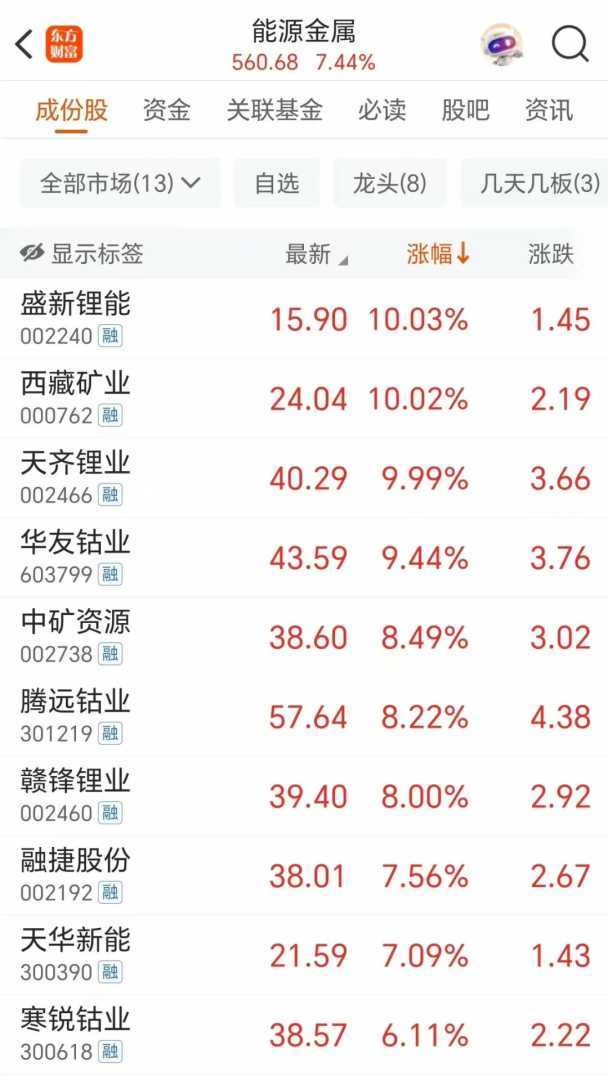This screenshot has width=608, height=1080.
Task: Select the 自选 filter chip
Action: point(277,183)
